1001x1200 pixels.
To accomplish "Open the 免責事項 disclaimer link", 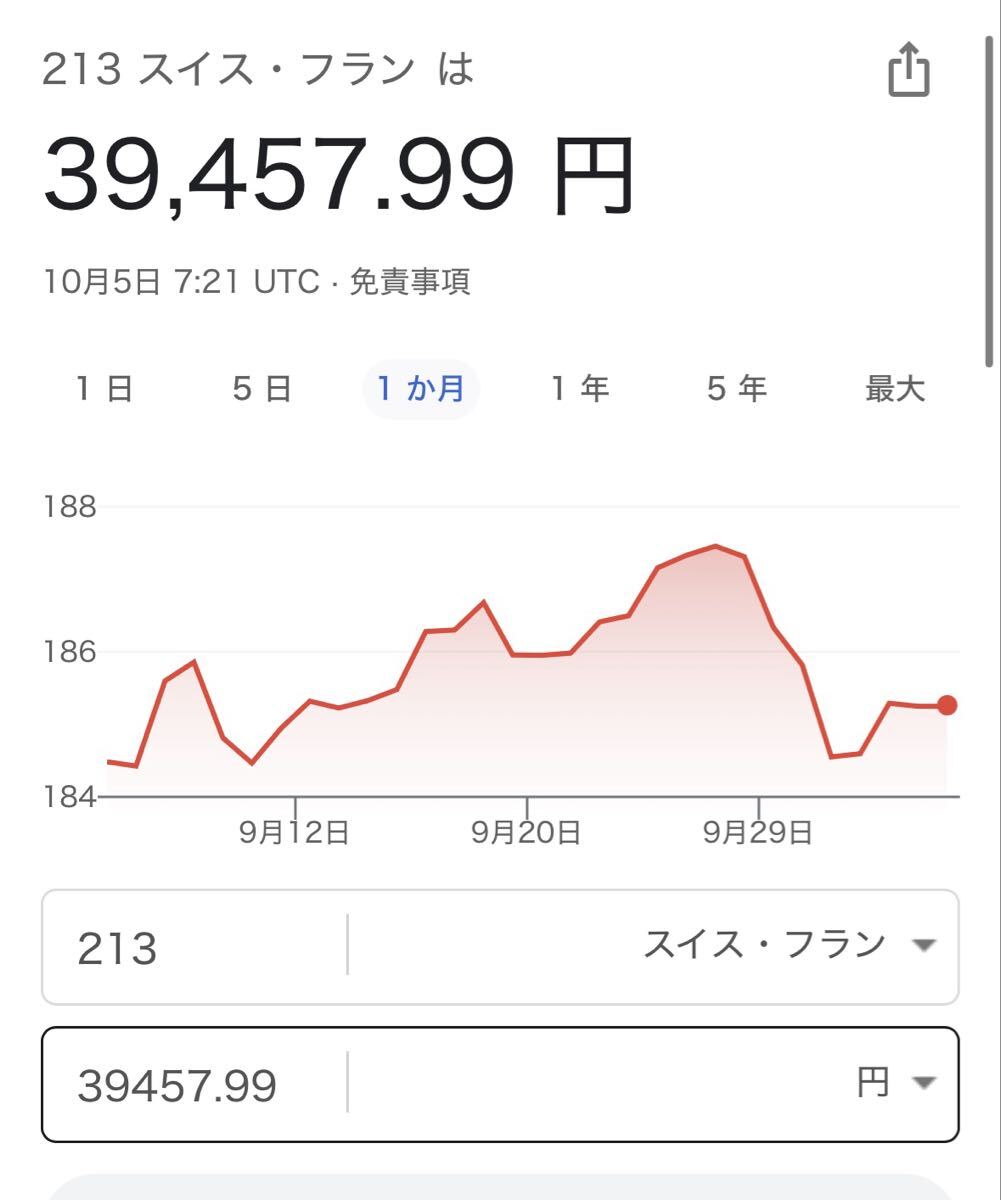I will pyautogui.click(x=409, y=283).
